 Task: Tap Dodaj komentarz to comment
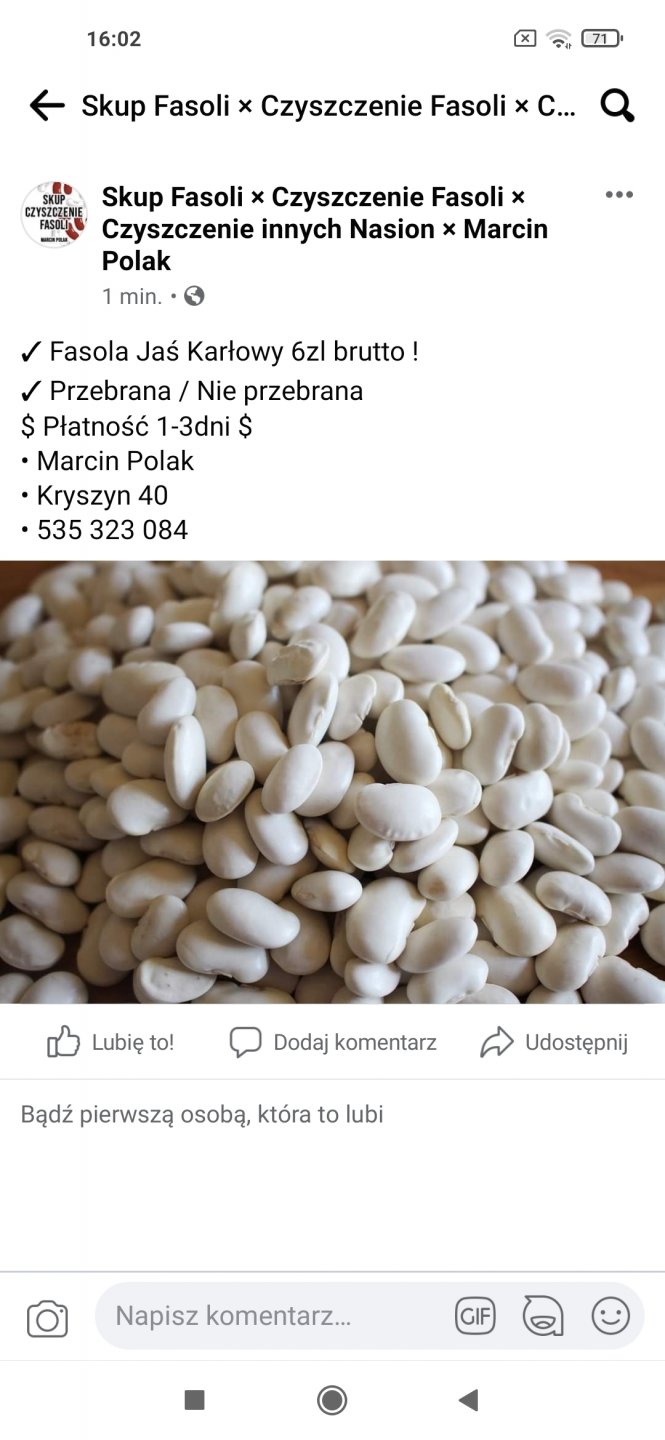tap(333, 1042)
